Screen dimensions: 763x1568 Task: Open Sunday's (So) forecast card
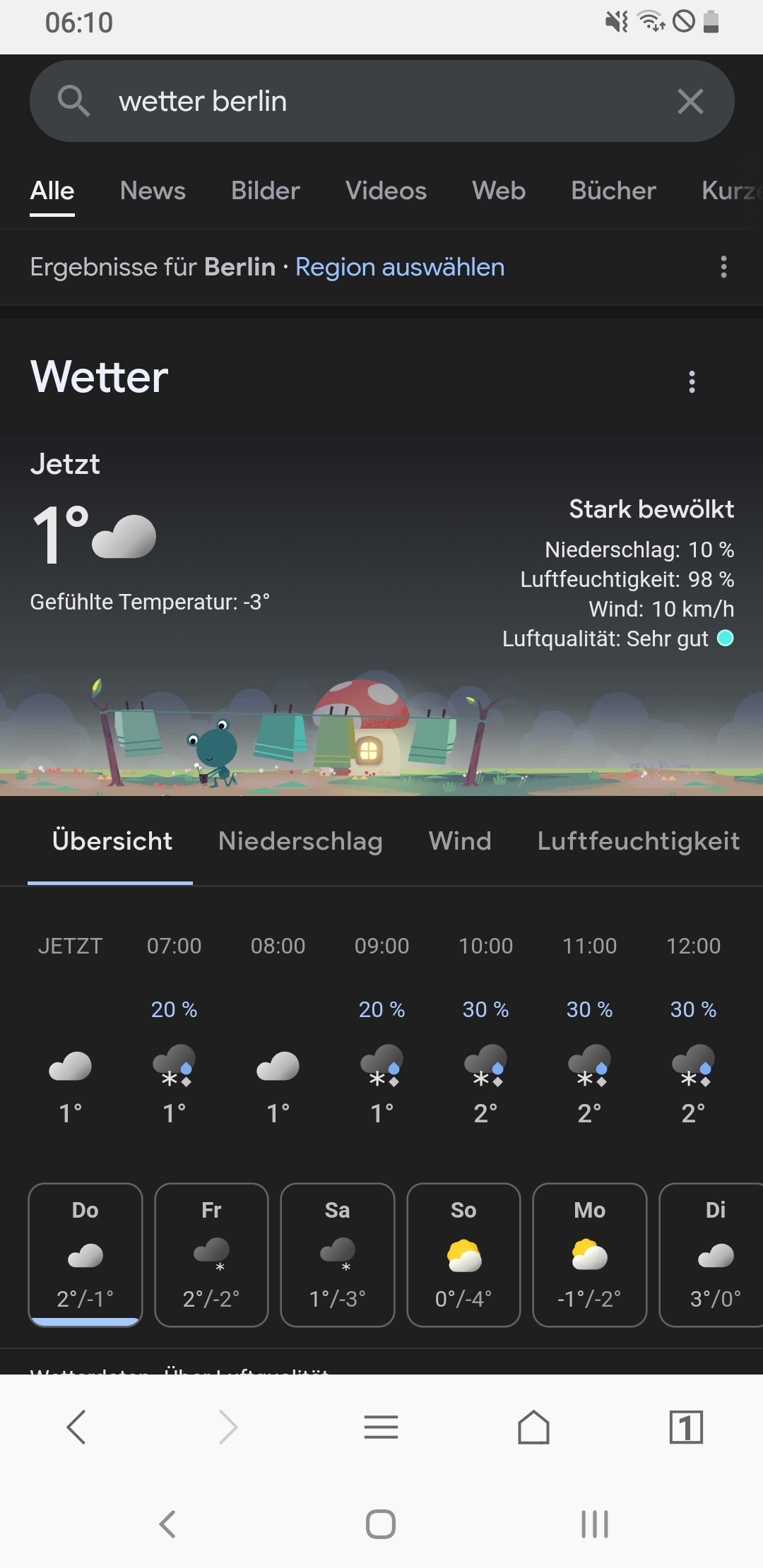point(463,1255)
